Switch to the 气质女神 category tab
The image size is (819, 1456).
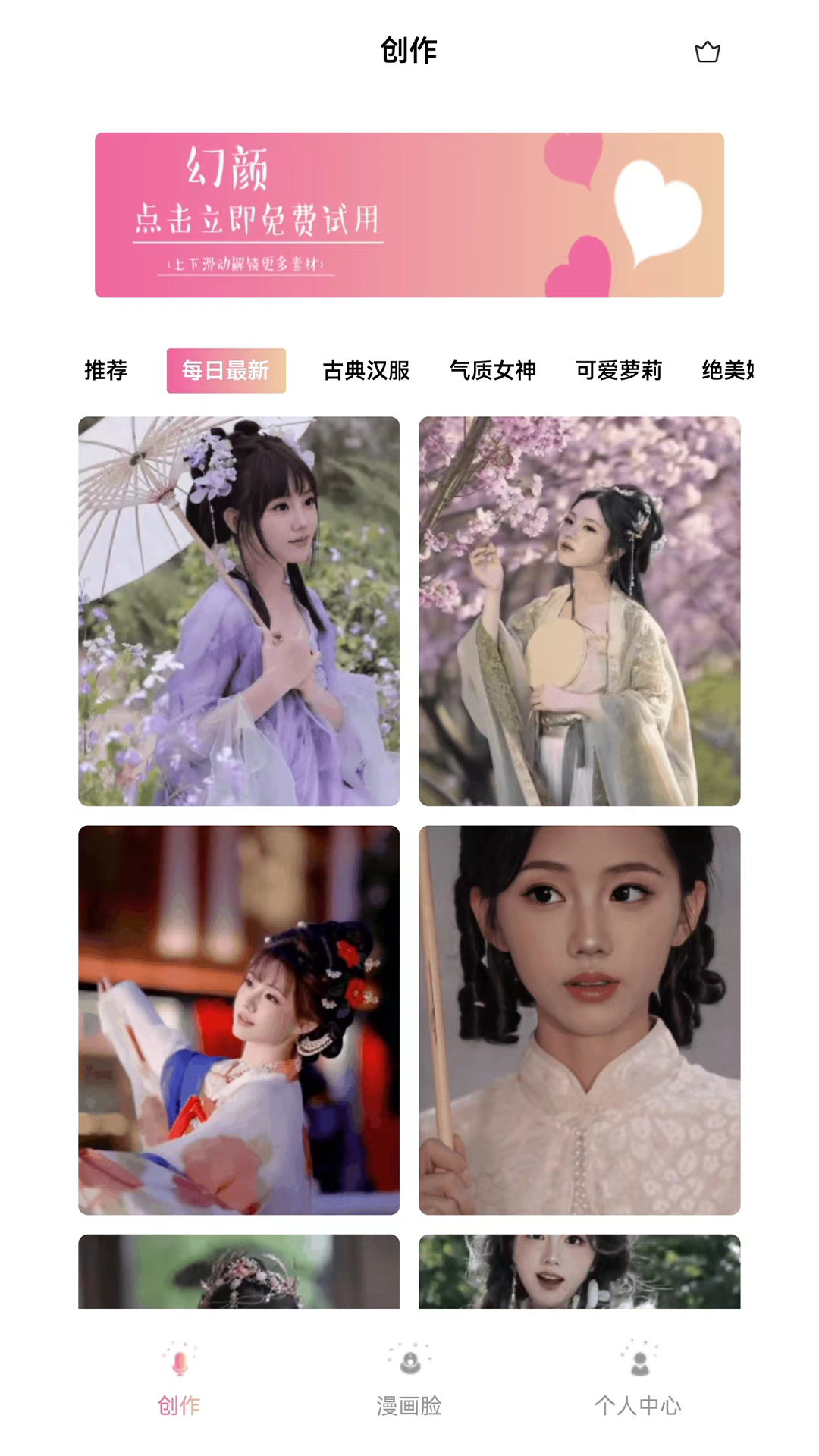click(x=494, y=372)
